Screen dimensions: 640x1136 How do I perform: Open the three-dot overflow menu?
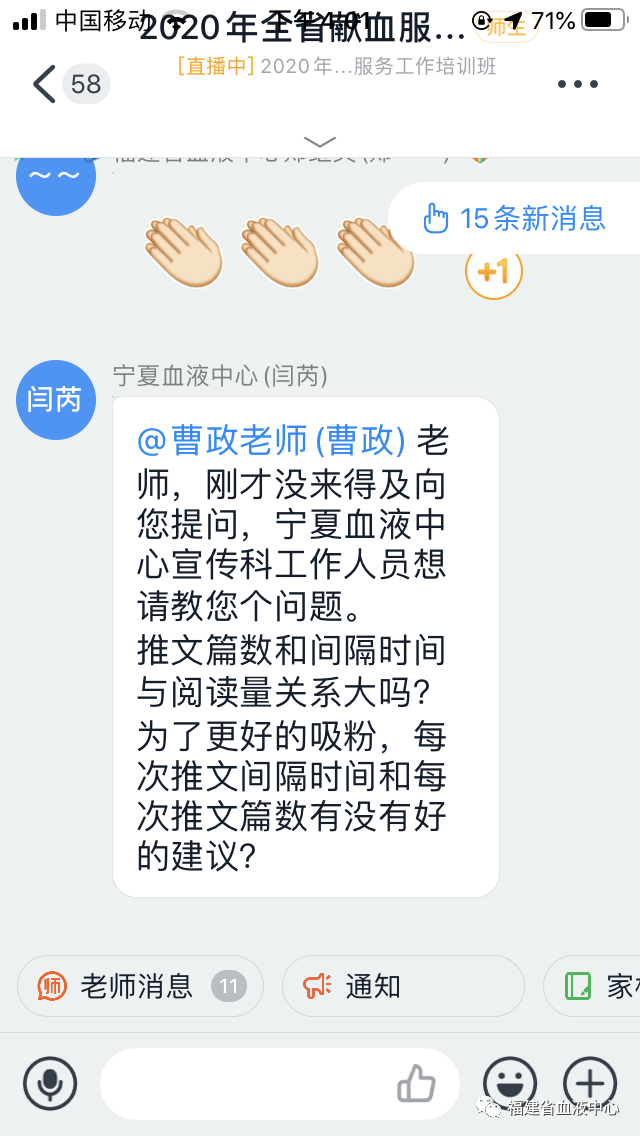click(x=577, y=85)
